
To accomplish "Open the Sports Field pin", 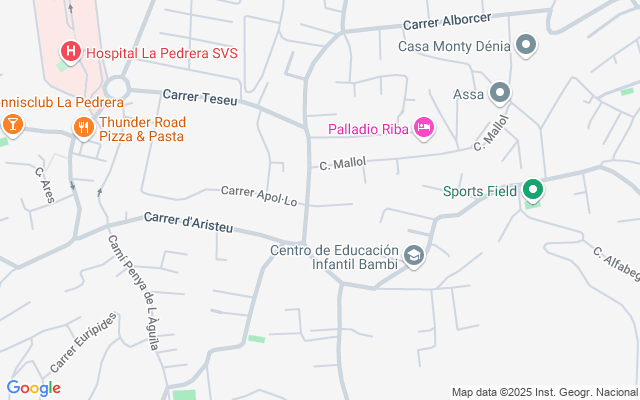I will pos(533,190).
